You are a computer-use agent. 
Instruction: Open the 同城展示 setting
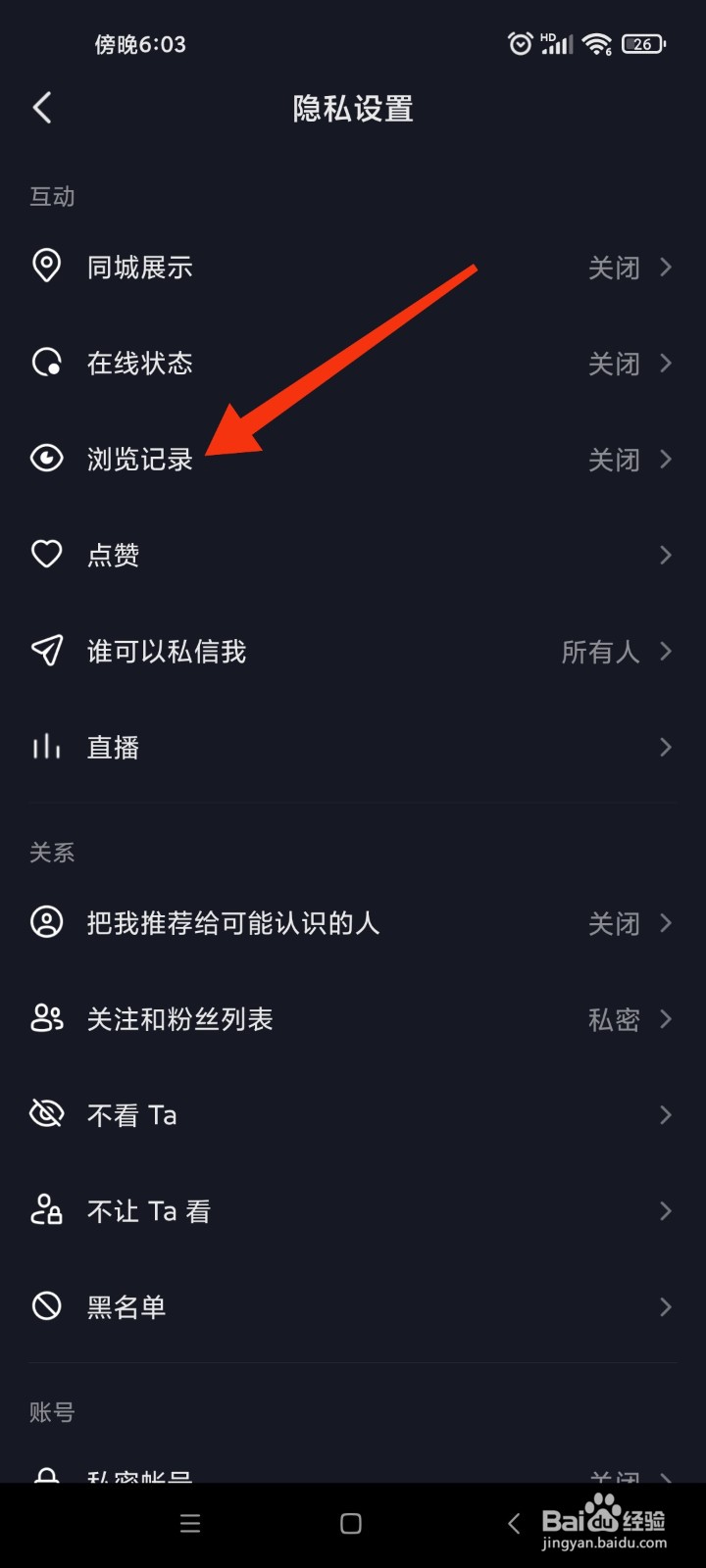(x=353, y=267)
